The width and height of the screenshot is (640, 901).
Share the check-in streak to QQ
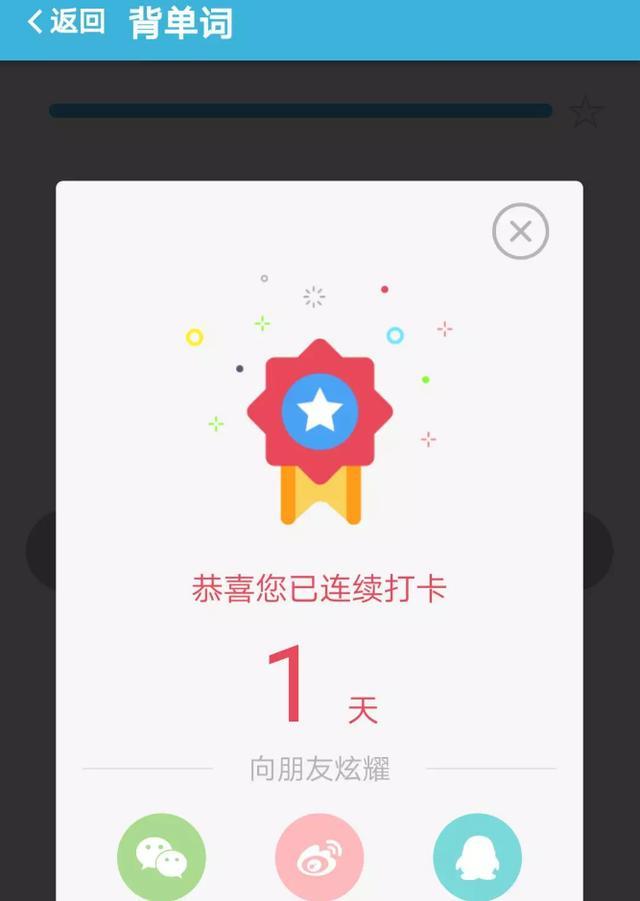[x=477, y=857]
